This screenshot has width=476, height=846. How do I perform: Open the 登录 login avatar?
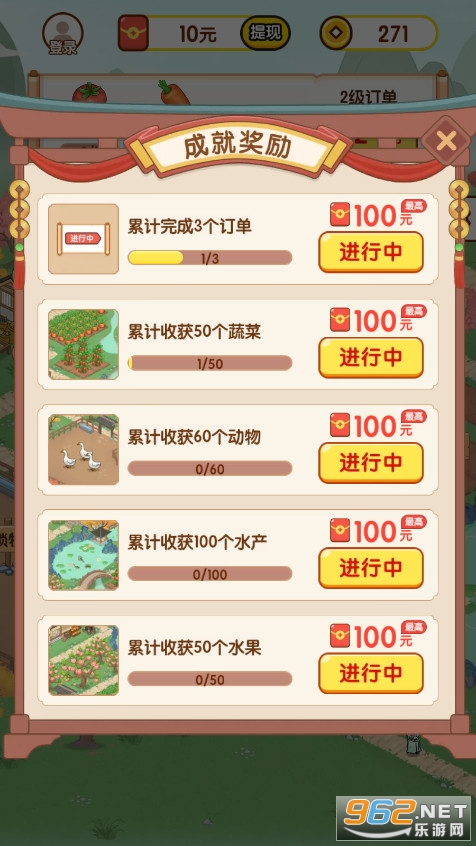pyautogui.click(x=63, y=33)
